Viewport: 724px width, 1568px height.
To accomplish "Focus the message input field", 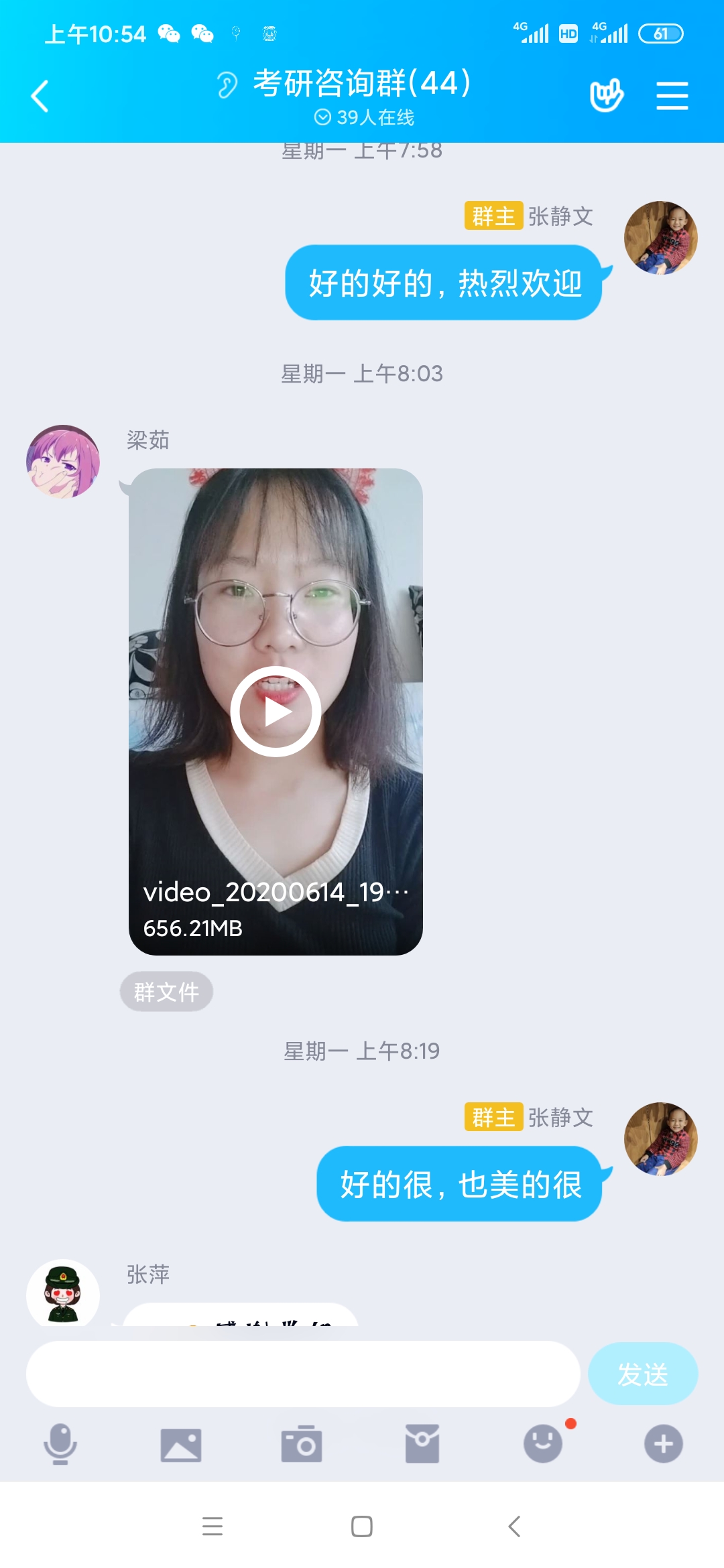I will tap(303, 1374).
